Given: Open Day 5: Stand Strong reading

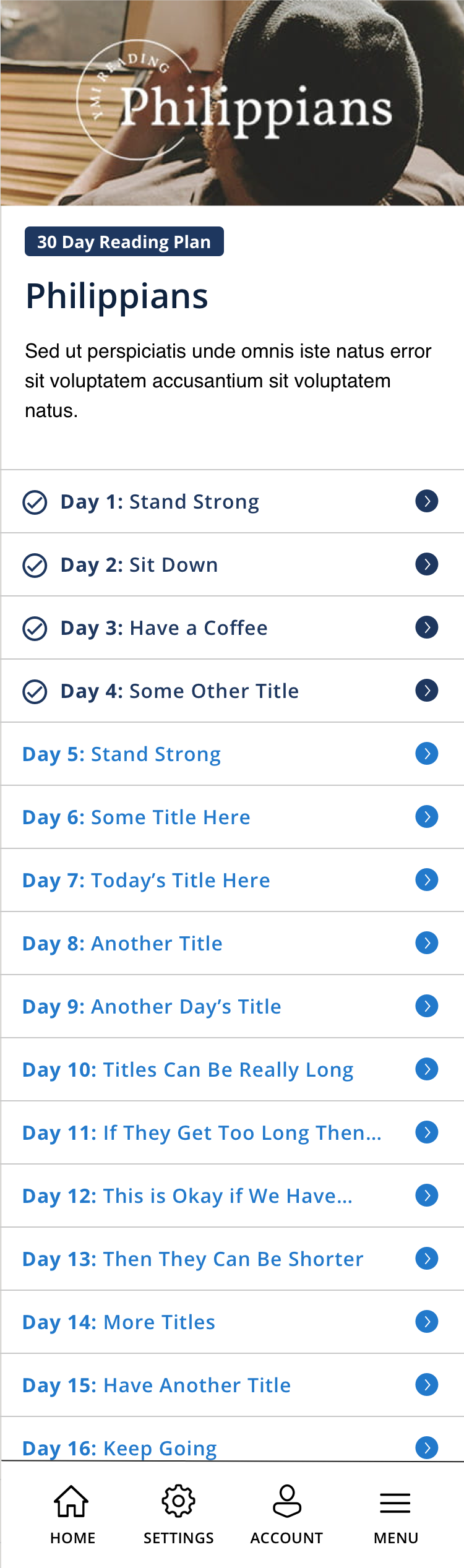Looking at the screenshot, I should 232,754.
